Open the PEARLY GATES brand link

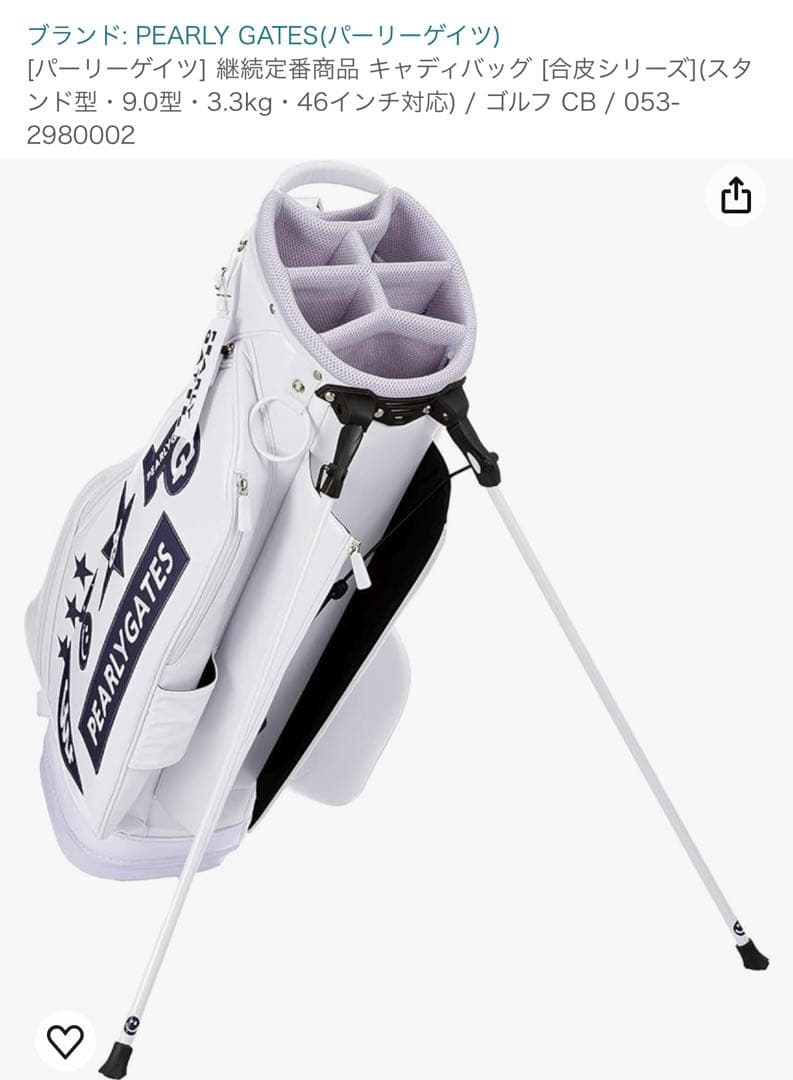point(263,36)
